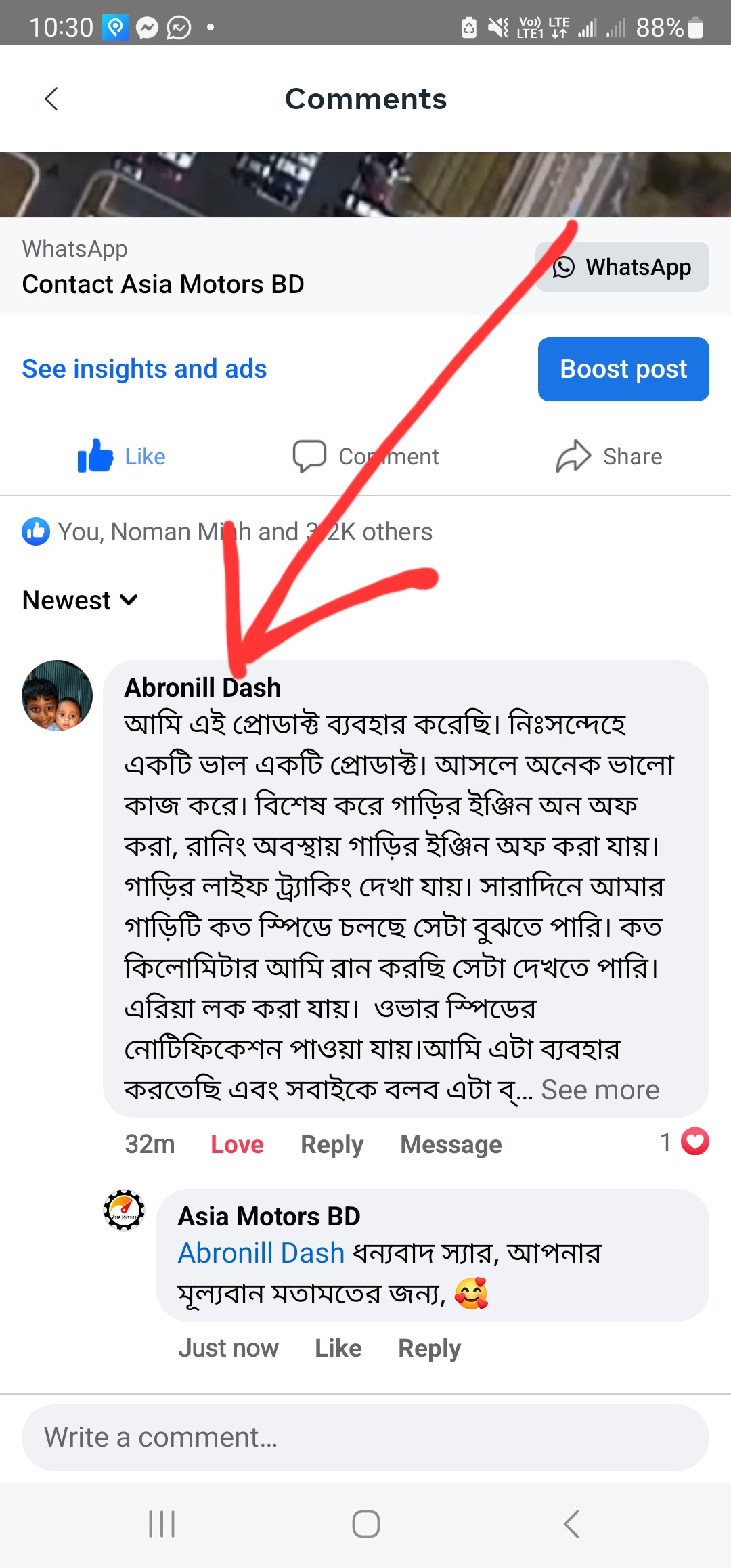
Task: Toggle Like on the post
Action: pyautogui.click(x=122, y=456)
